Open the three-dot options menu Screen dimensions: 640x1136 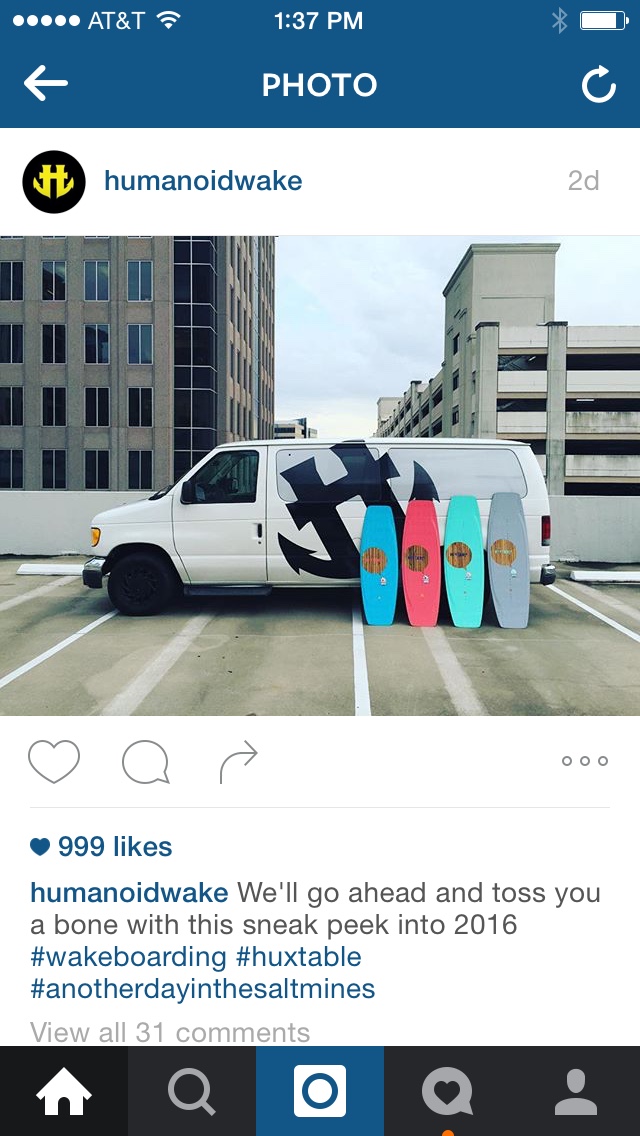click(585, 761)
